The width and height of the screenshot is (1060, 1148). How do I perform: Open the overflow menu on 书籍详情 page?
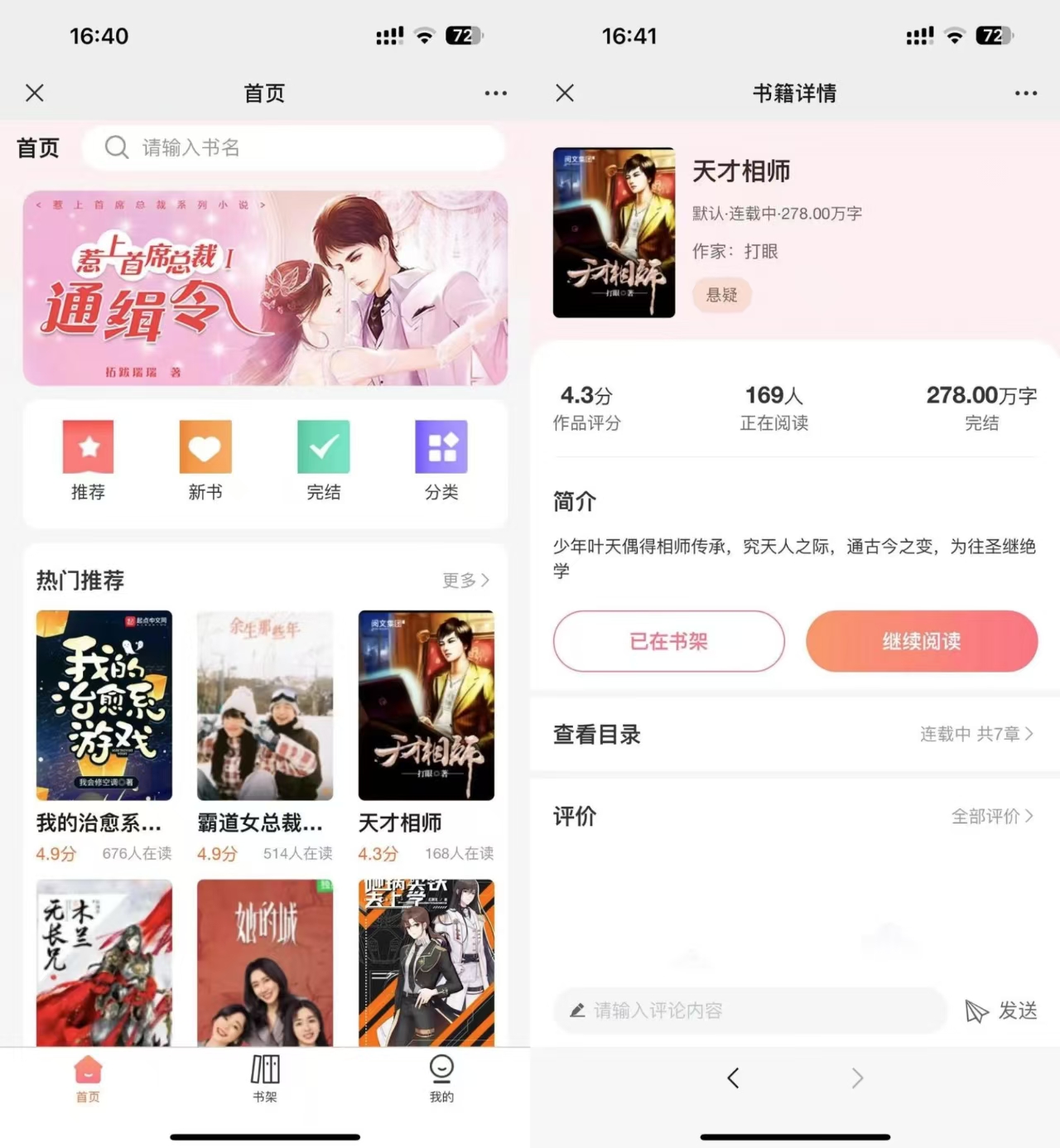(1026, 94)
